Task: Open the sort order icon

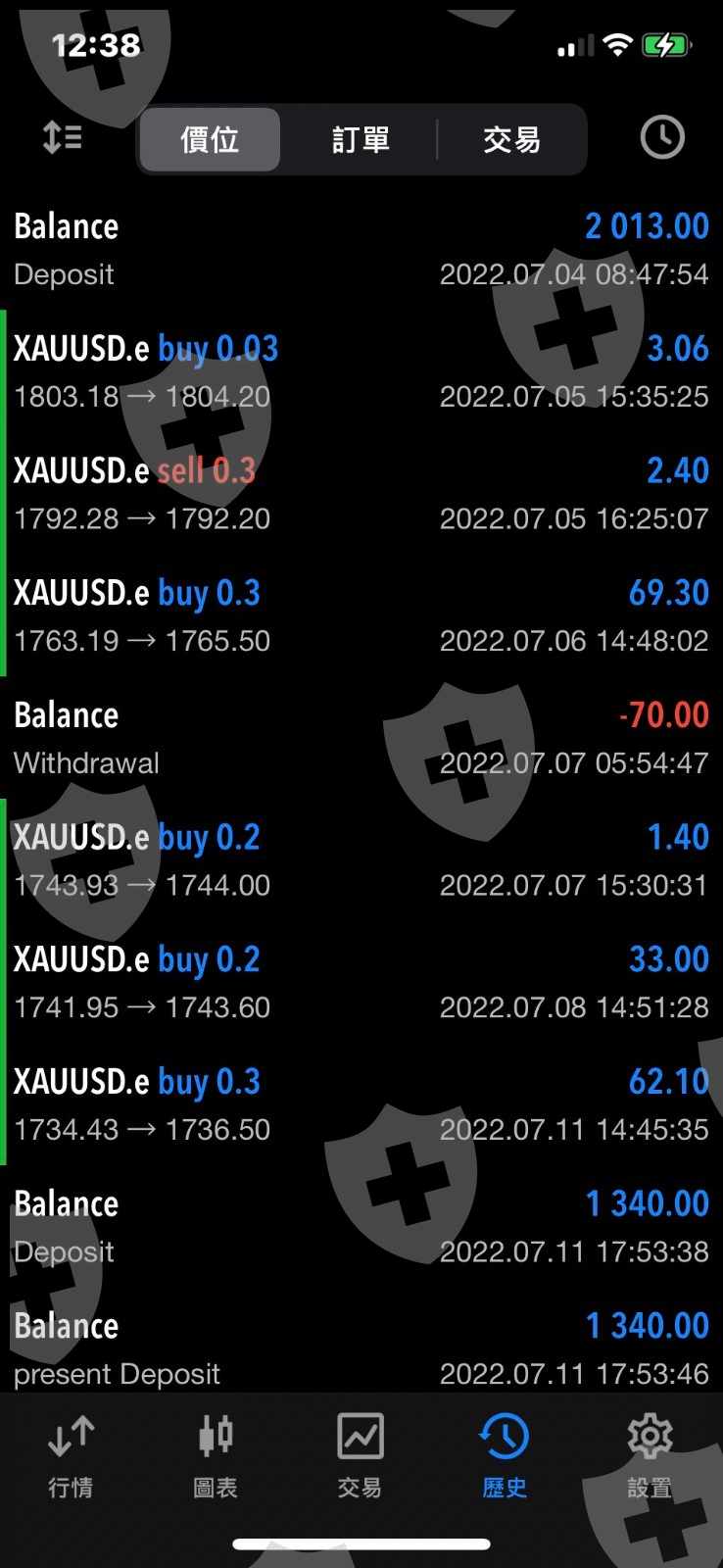Action: point(63,138)
